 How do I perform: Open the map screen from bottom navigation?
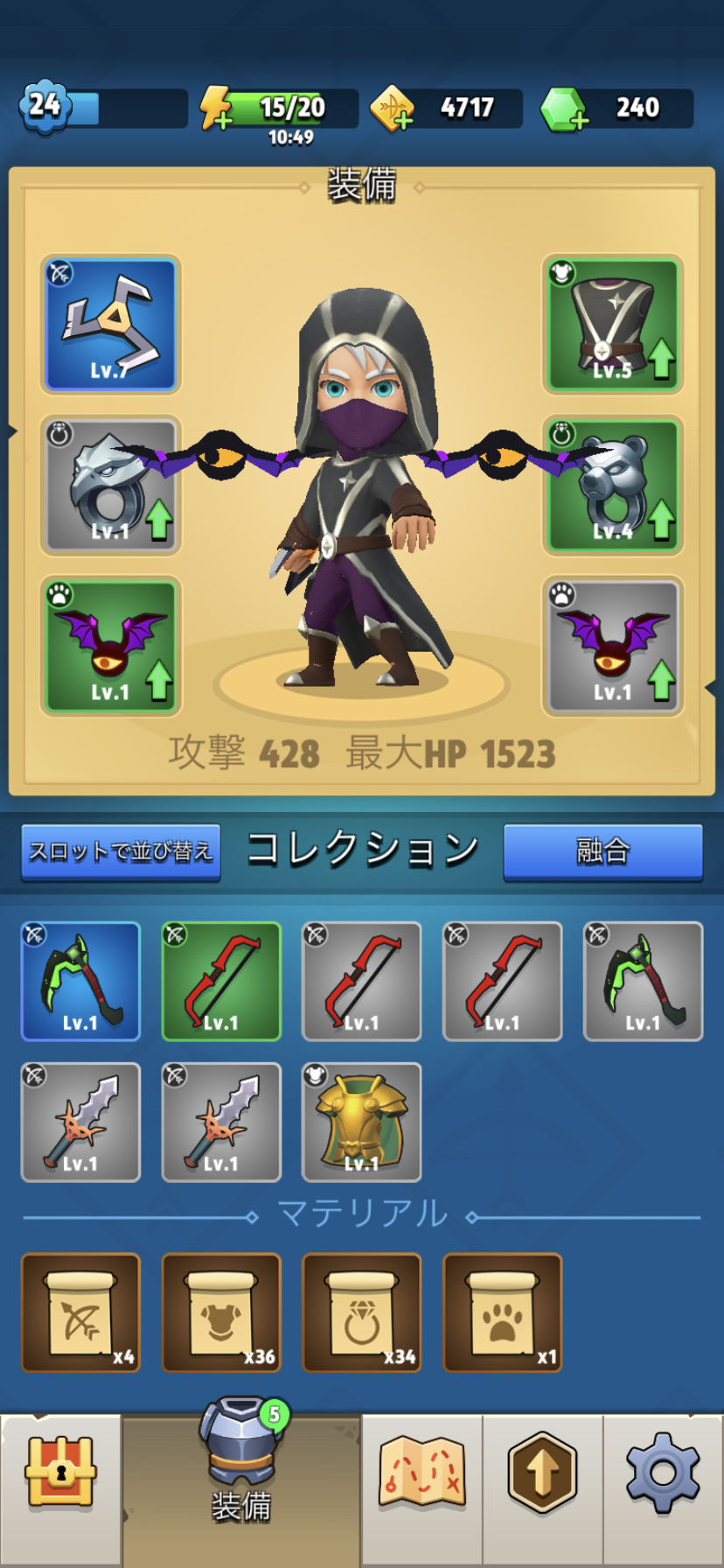pos(424,1474)
